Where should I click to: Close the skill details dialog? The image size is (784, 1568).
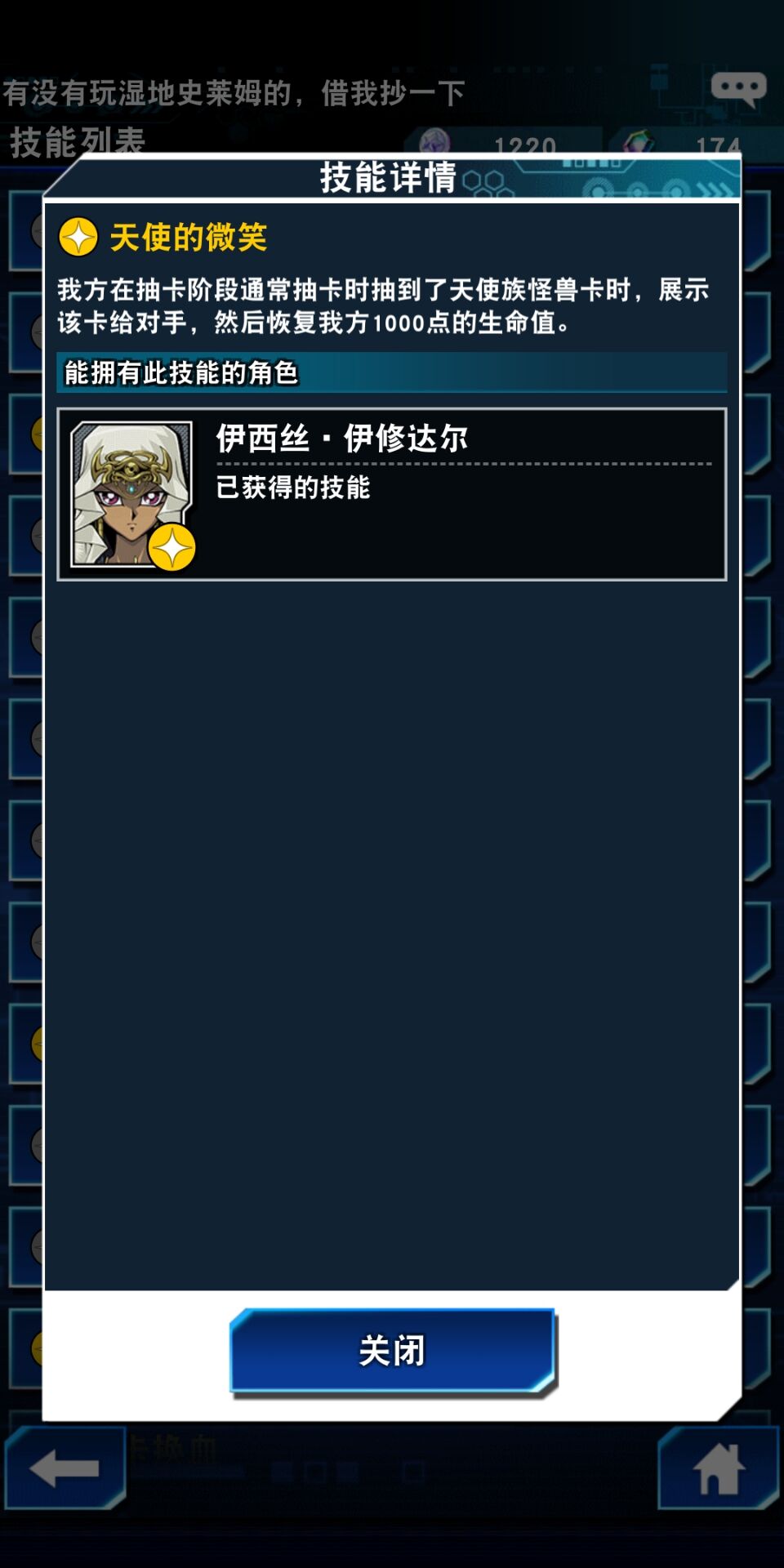pyautogui.click(x=392, y=1350)
